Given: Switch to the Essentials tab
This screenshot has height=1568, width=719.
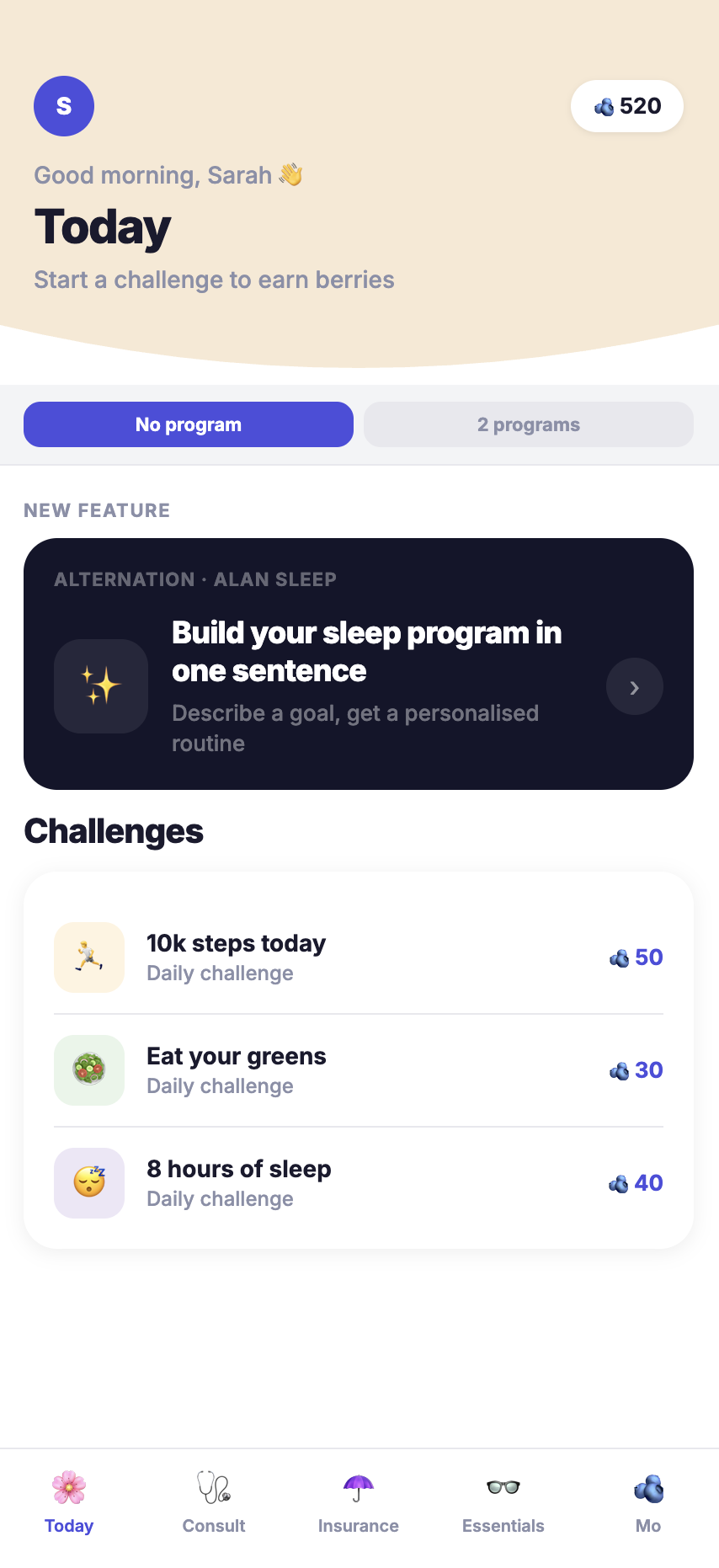Looking at the screenshot, I should tap(503, 1503).
